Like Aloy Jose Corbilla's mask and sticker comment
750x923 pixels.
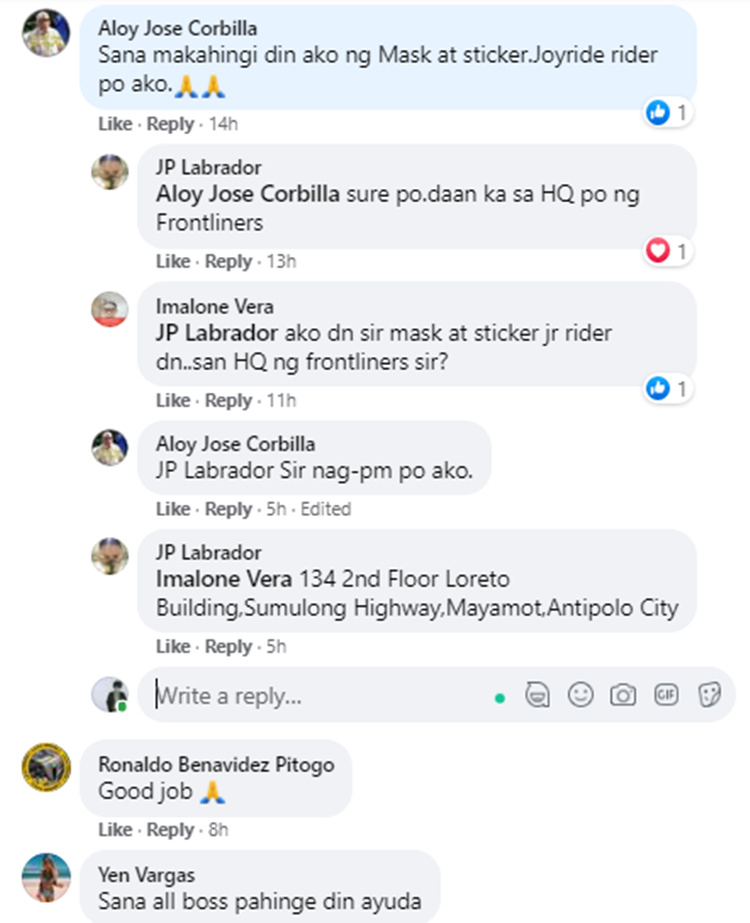[114, 124]
